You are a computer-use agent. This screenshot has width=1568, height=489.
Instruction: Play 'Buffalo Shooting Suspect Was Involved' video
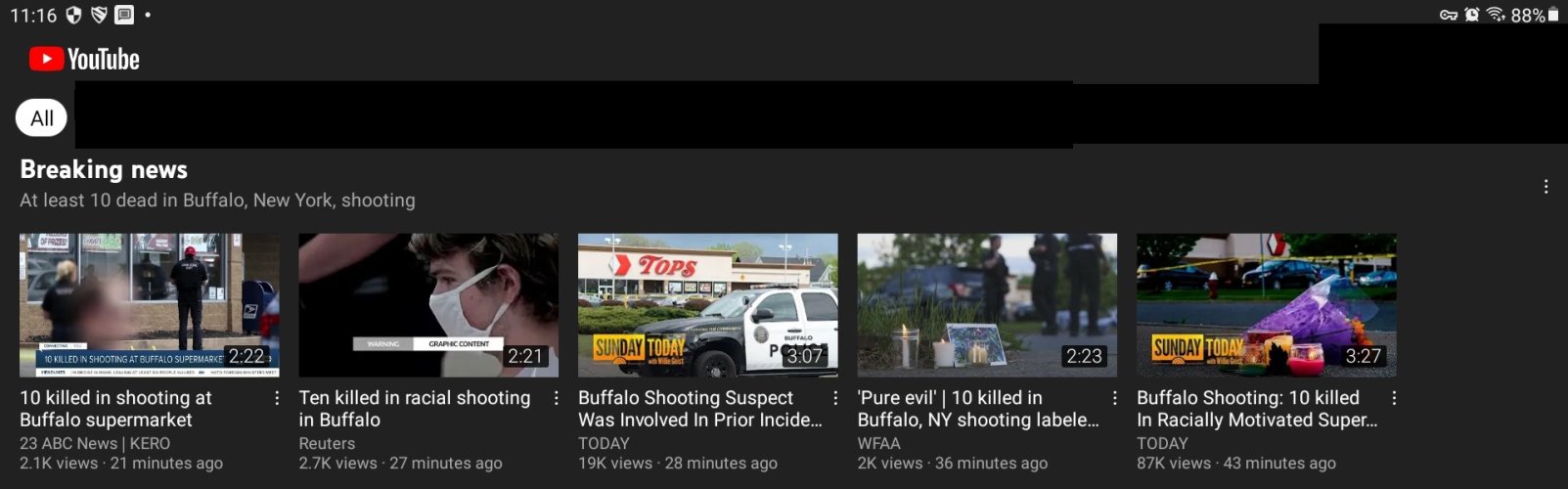pyautogui.click(x=707, y=304)
